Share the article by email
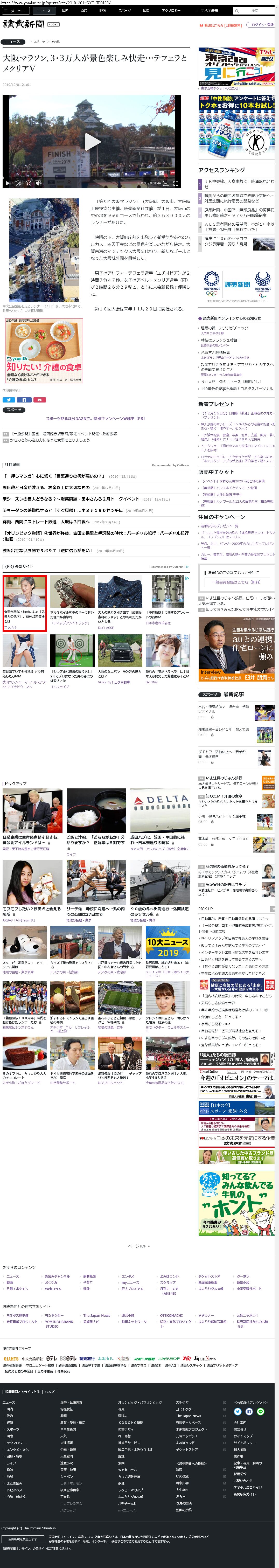Image resolution: width=279 pixels, height=1568 pixels. click(x=40, y=400)
